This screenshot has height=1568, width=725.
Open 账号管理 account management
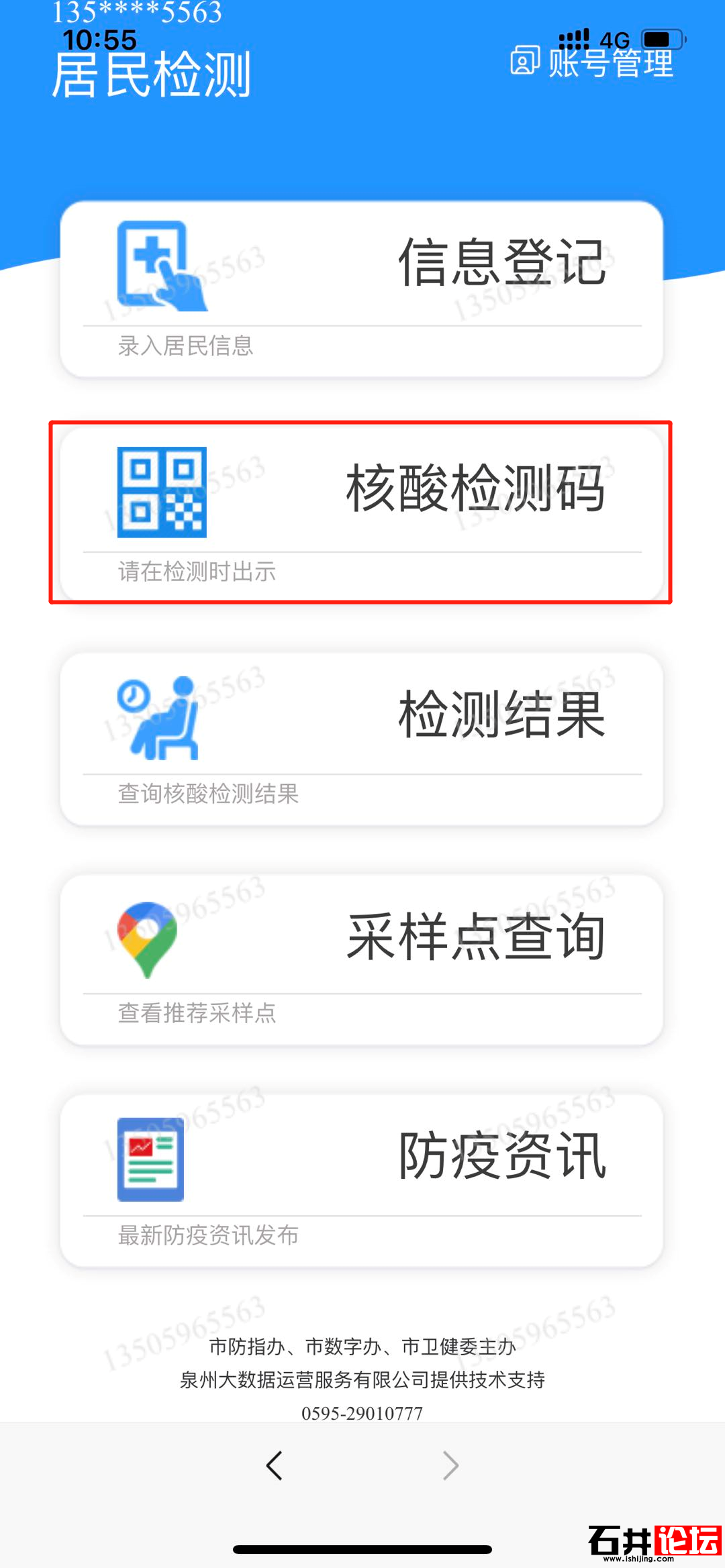[x=593, y=62]
